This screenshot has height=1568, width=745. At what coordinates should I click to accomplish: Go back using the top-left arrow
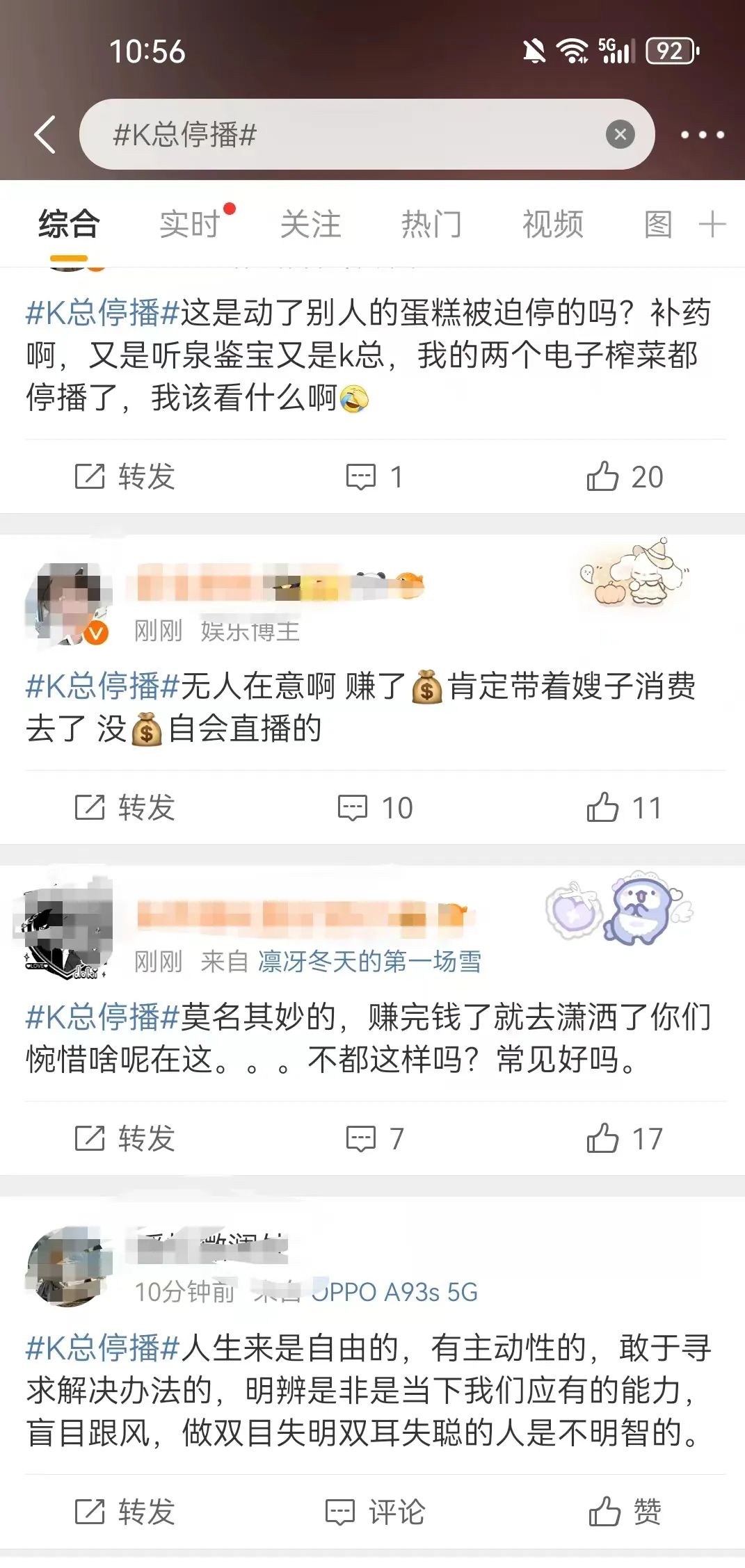[x=45, y=135]
